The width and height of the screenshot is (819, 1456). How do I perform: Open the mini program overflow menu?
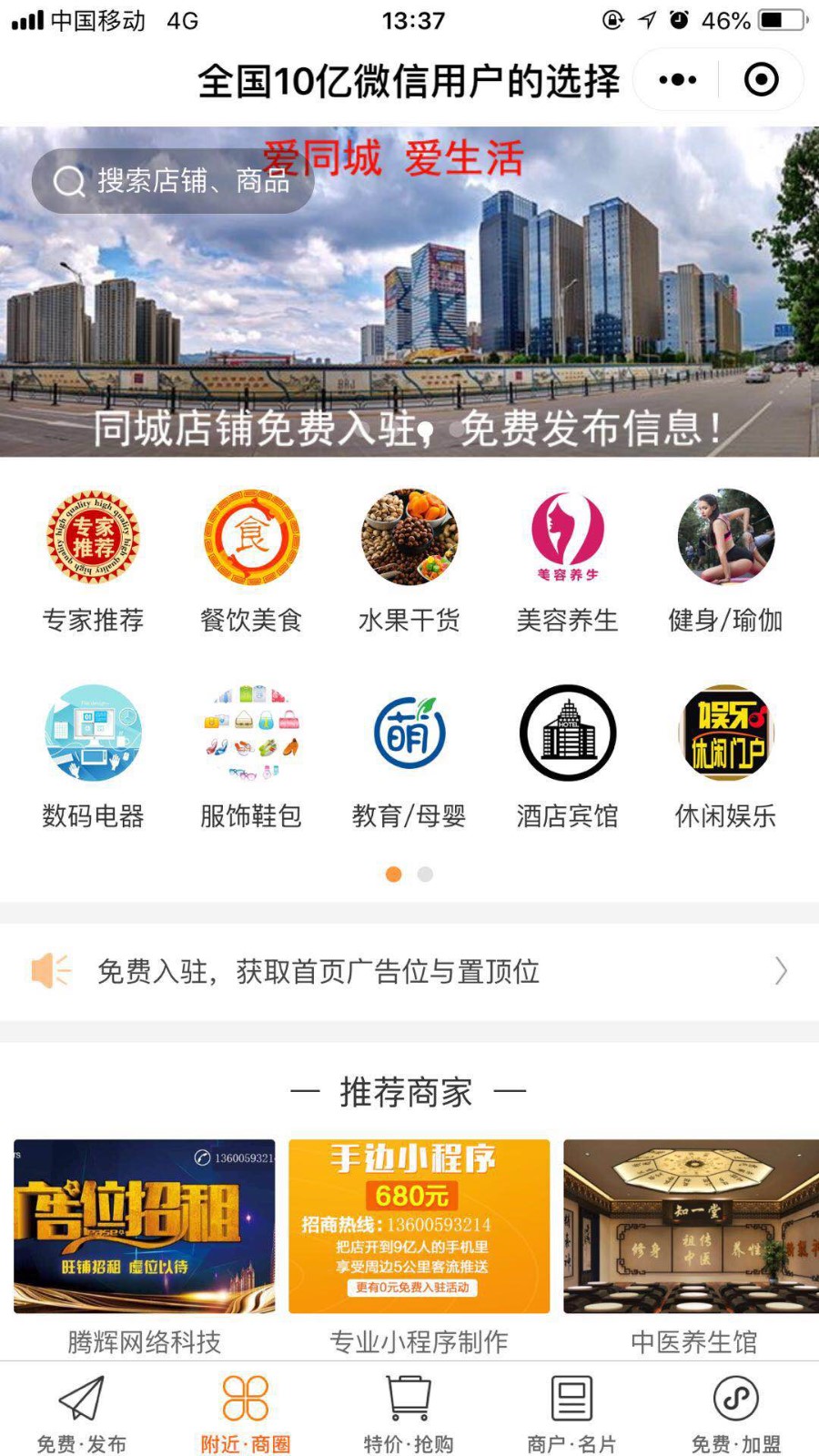(678, 80)
